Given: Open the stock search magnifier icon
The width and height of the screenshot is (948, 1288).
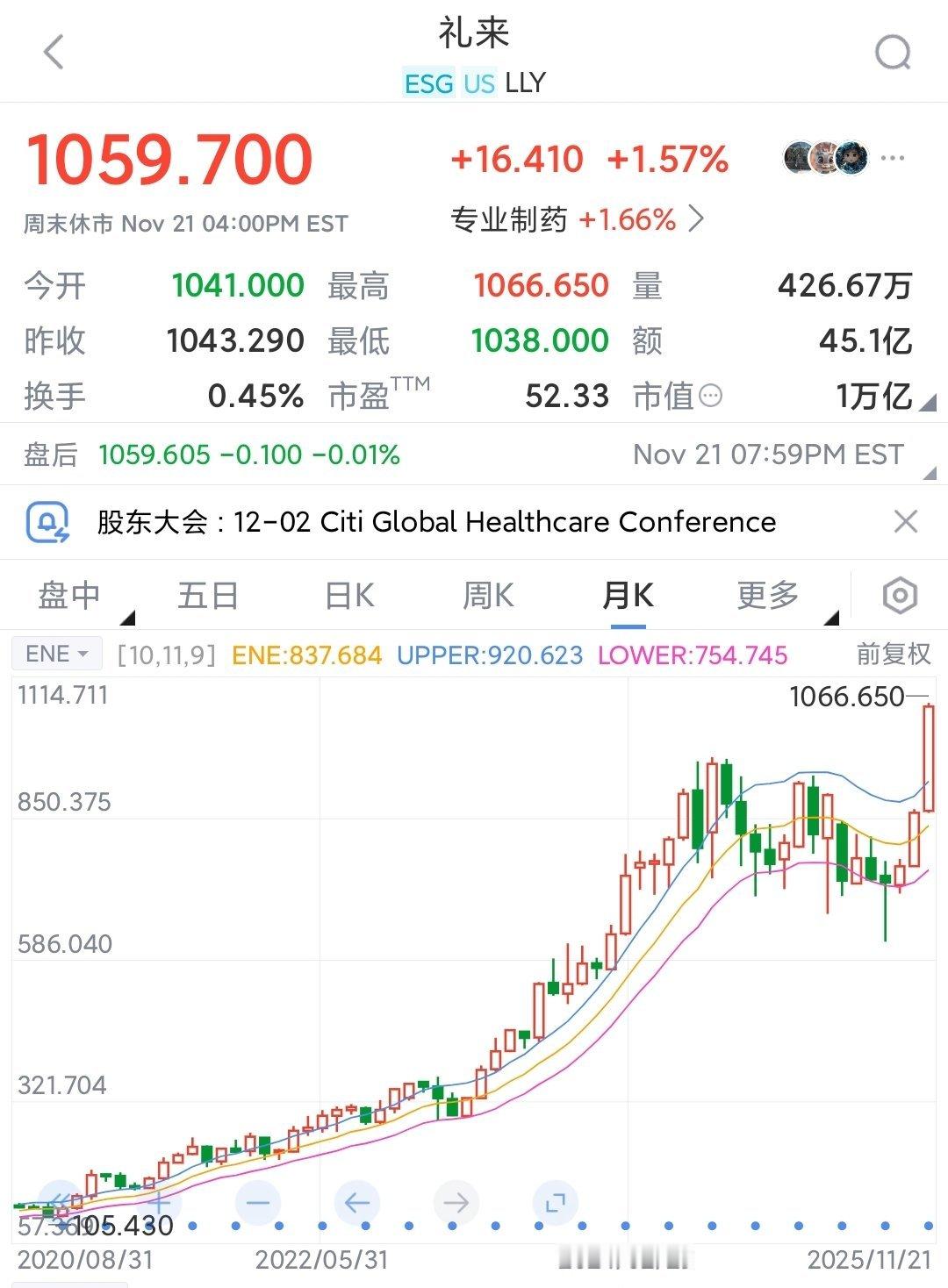Looking at the screenshot, I should [894, 53].
